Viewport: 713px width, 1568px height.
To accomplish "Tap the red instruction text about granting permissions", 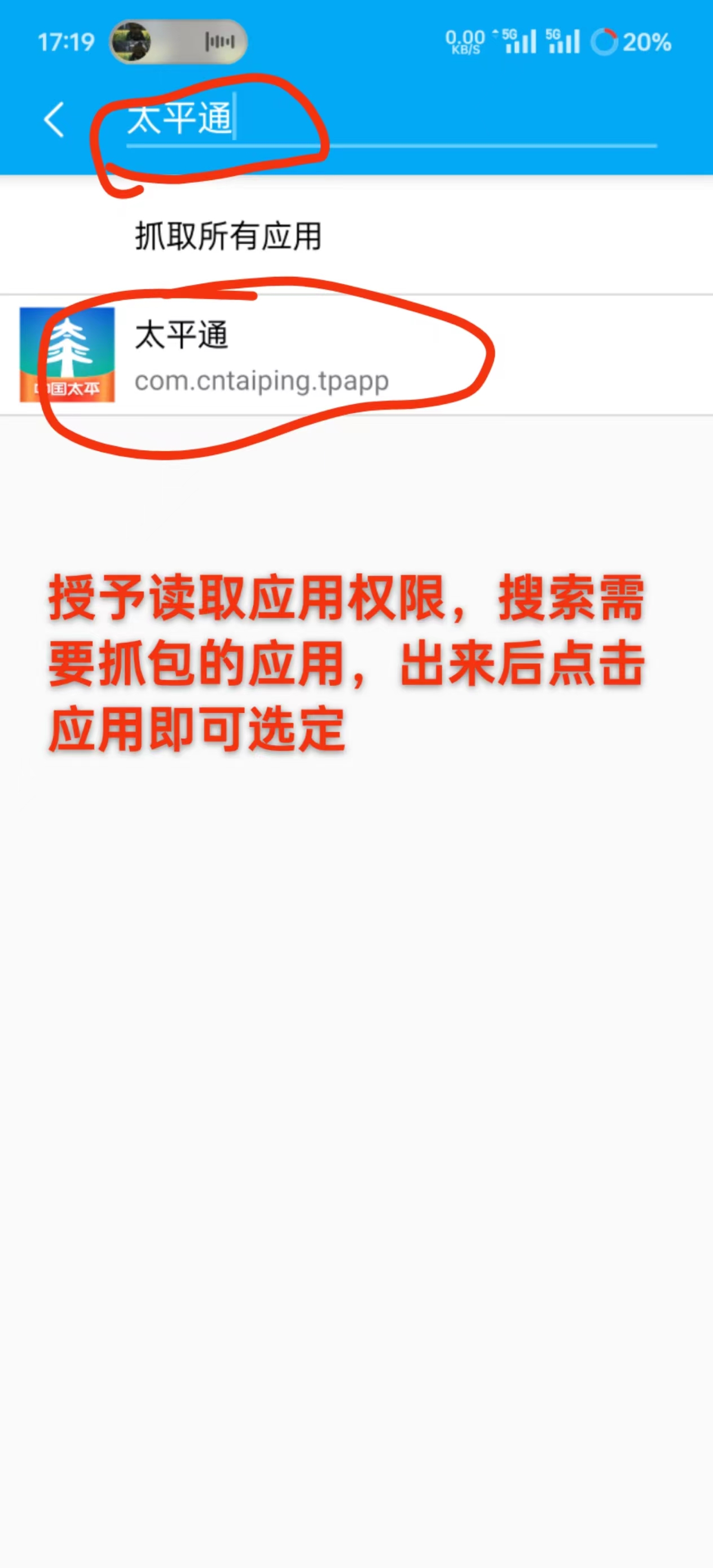I will [x=347, y=667].
